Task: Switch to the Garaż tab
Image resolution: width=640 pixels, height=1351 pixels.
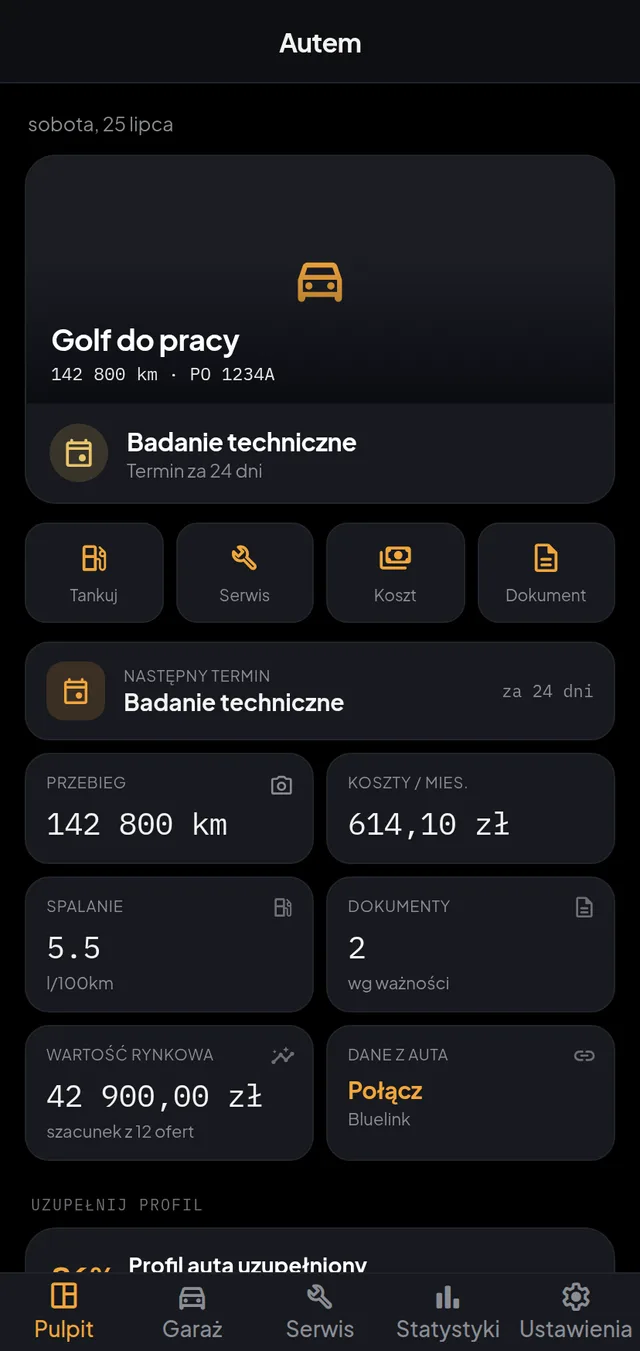Action: click(x=192, y=1312)
